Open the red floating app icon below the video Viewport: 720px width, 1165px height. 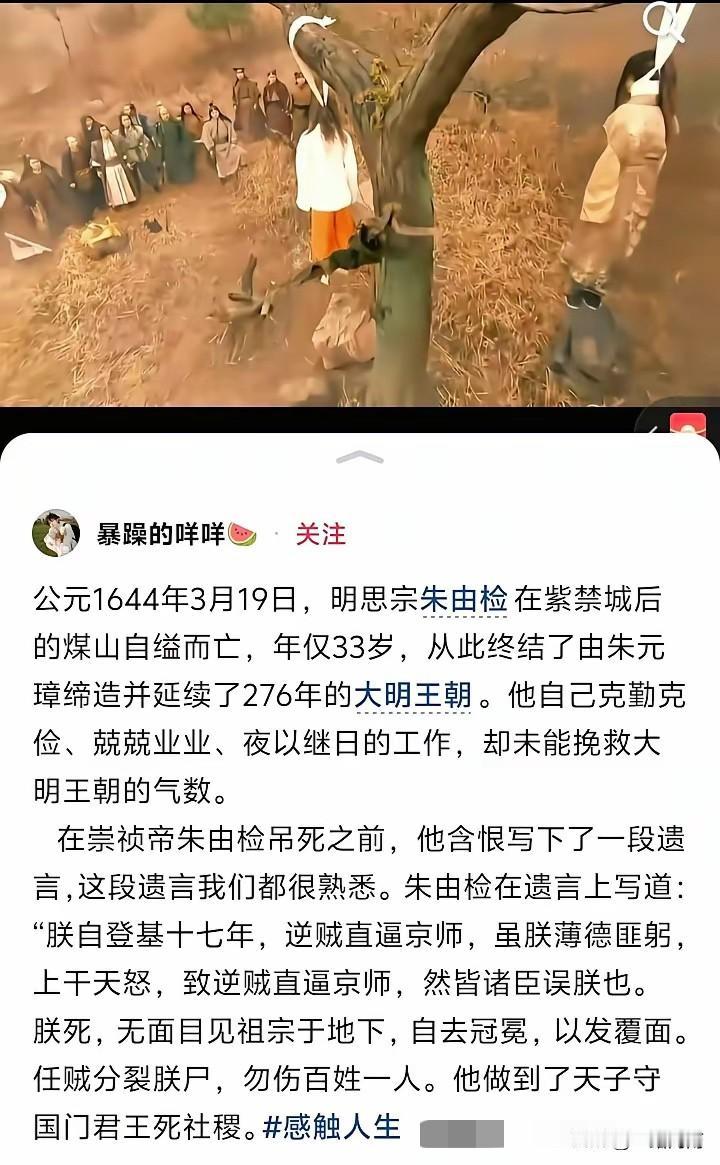tap(688, 425)
